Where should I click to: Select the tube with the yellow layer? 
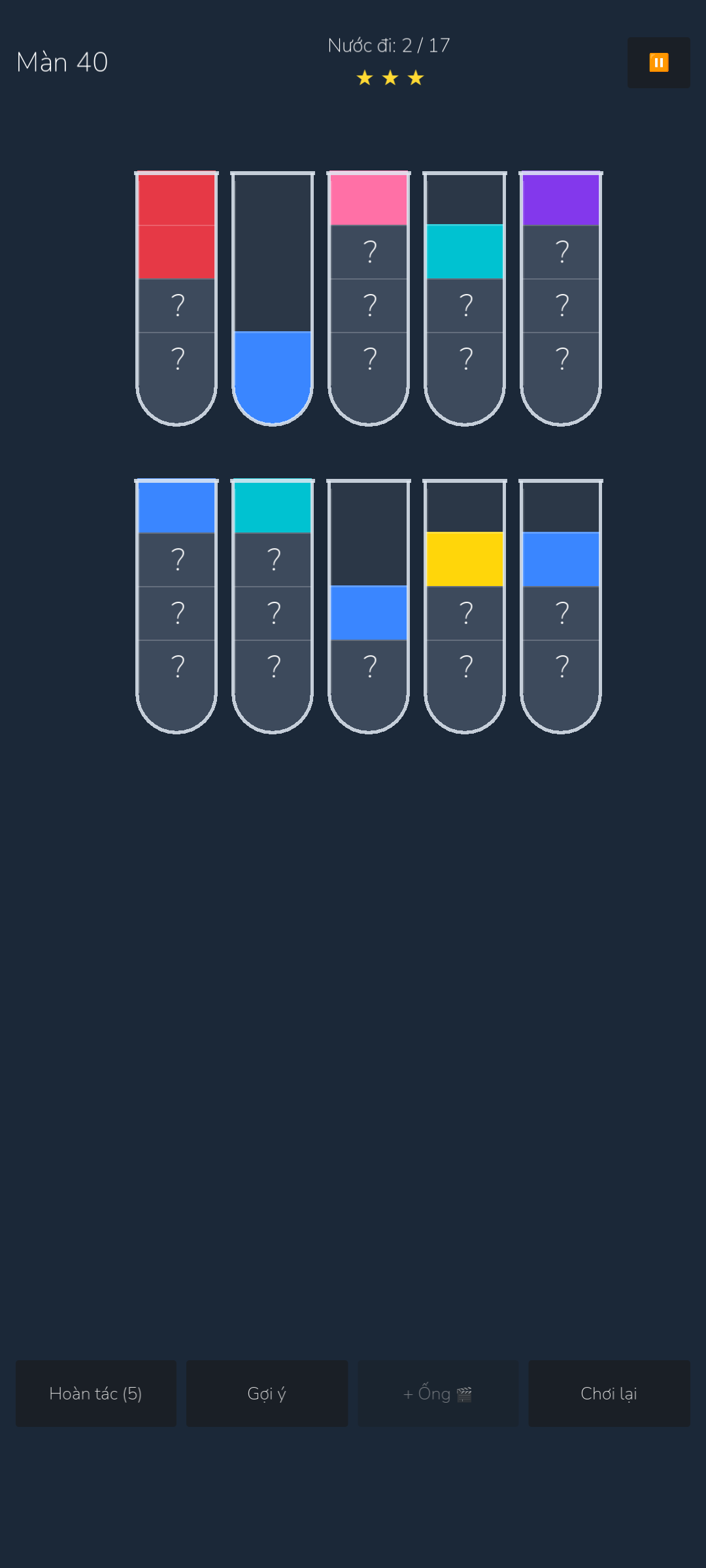[x=465, y=606]
